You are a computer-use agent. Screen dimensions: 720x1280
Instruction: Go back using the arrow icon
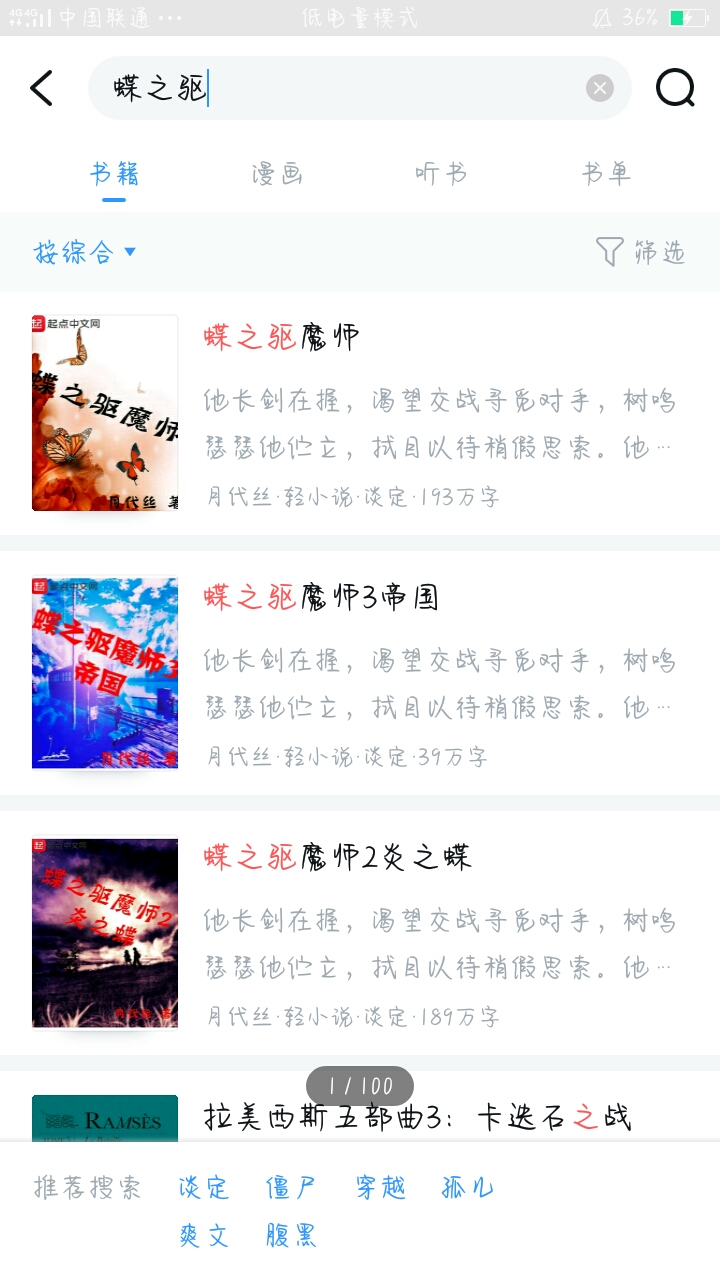click(42, 88)
